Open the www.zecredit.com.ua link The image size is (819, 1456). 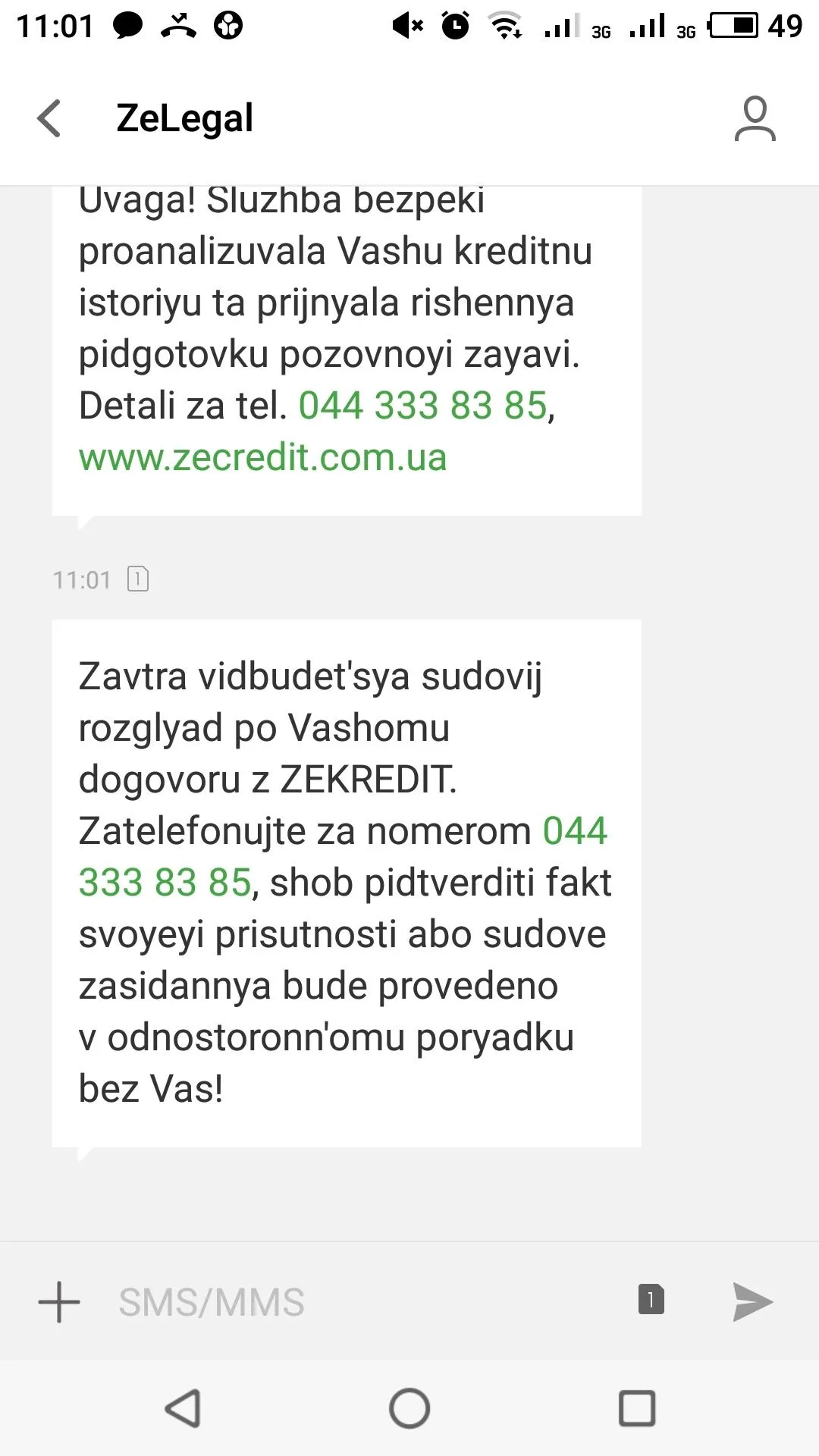click(264, 457)
